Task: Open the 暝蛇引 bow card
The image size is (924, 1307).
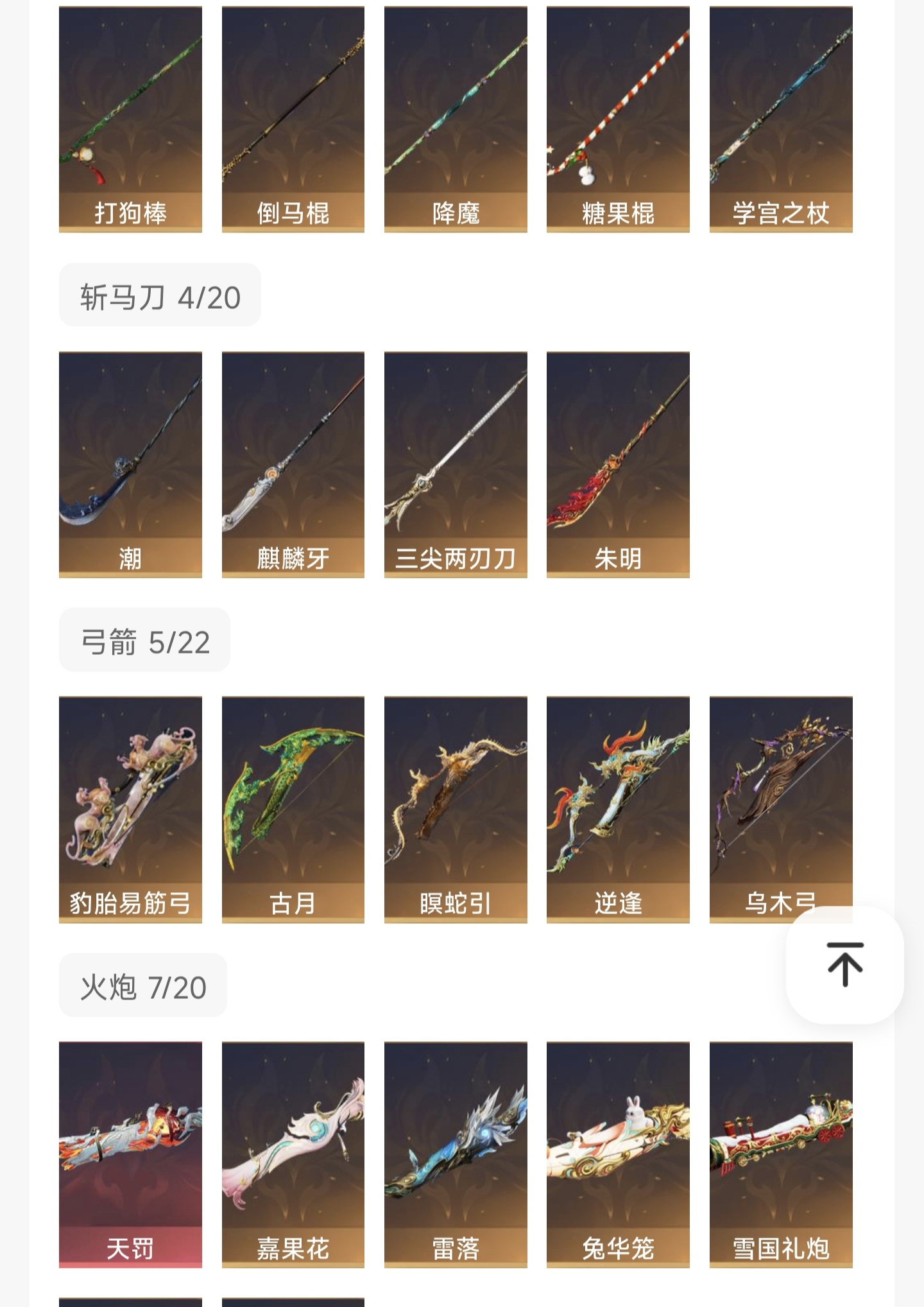Action: pos(456,809)
